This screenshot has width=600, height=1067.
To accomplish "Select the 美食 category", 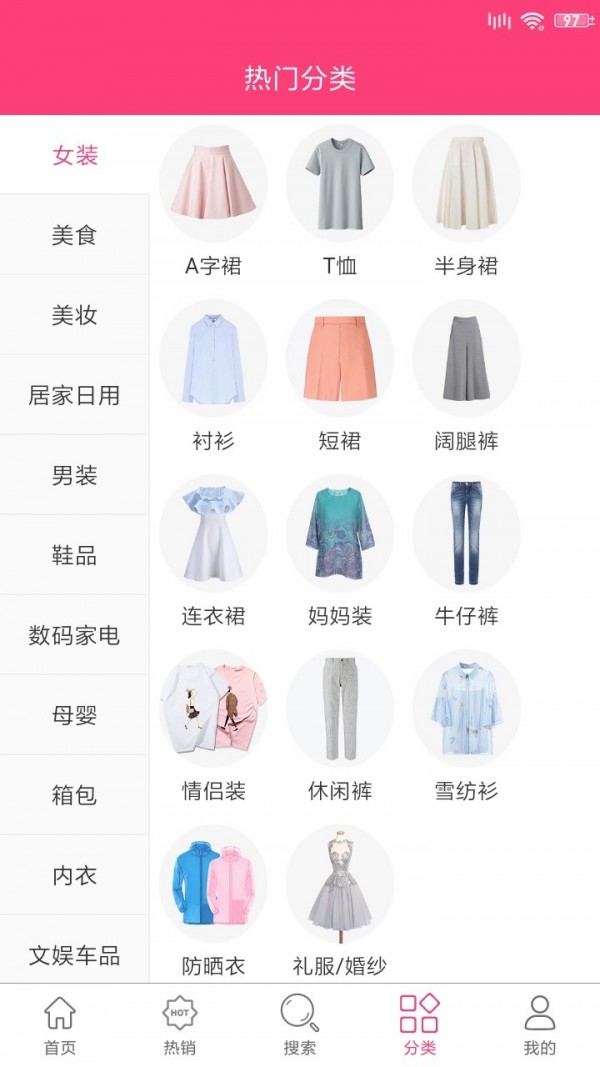I will pos(75,236).
